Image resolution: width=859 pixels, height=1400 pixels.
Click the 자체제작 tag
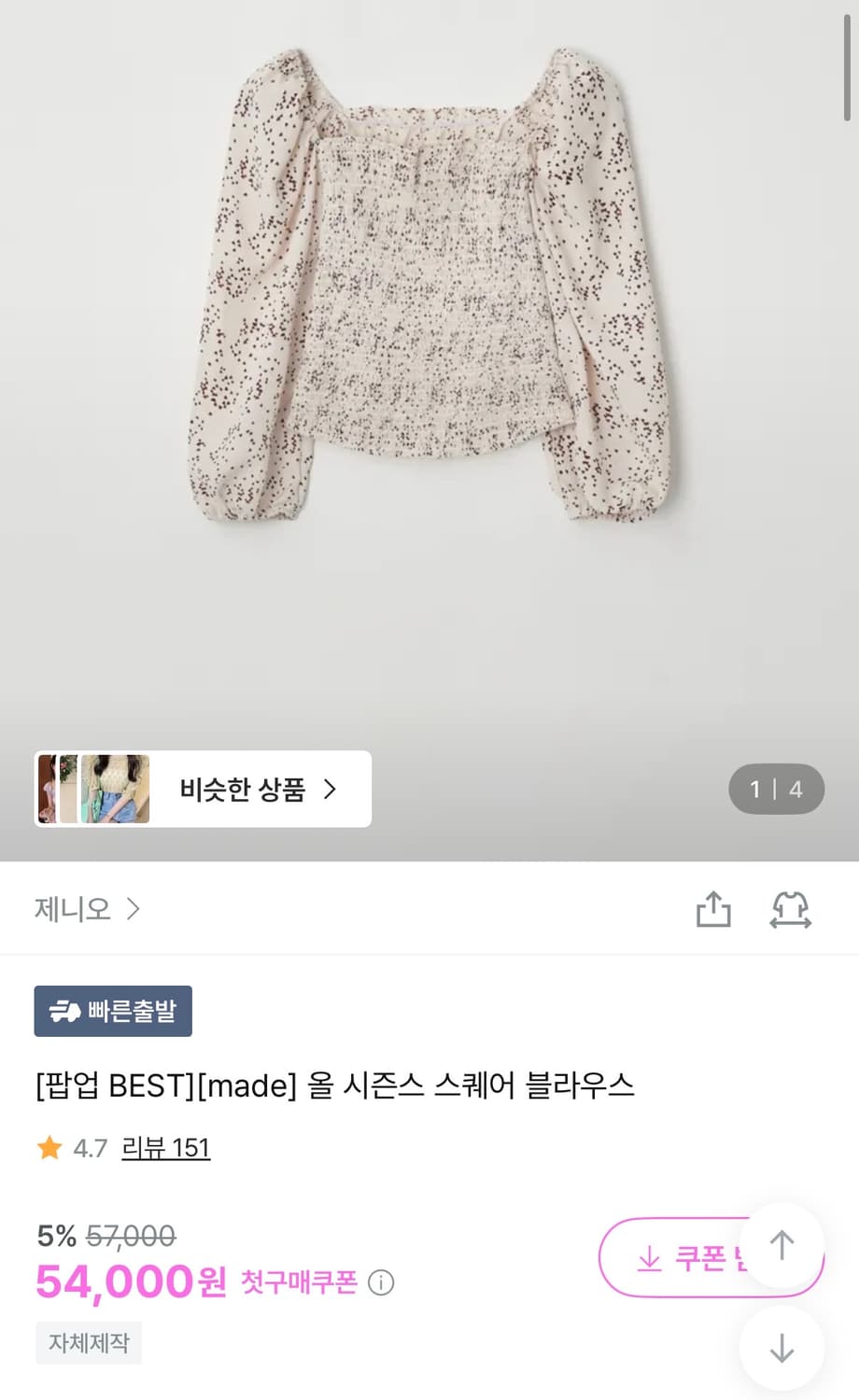pos(89,1343)
